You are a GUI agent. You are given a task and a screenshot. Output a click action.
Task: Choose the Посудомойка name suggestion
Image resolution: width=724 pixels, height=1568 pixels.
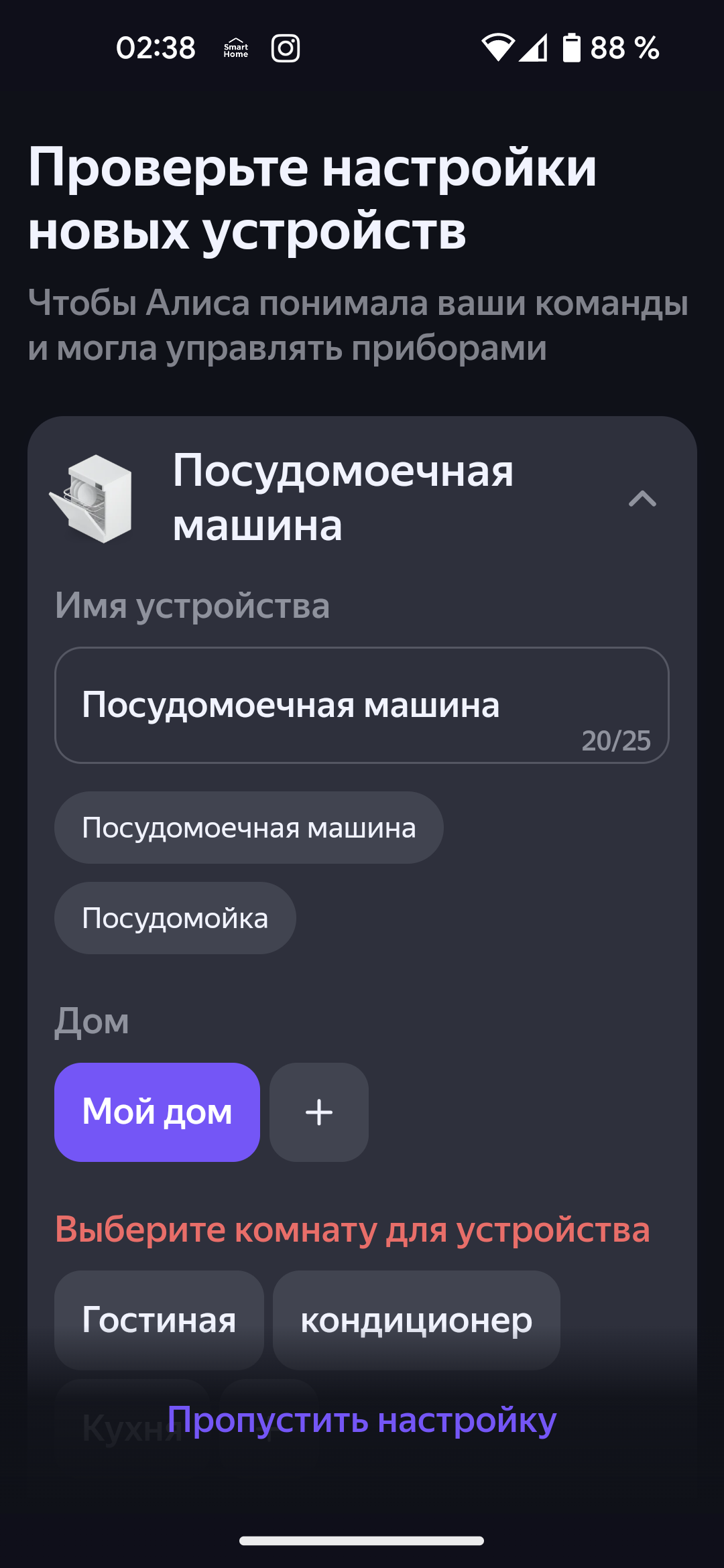pyautogui.click(x=175, y=918)
